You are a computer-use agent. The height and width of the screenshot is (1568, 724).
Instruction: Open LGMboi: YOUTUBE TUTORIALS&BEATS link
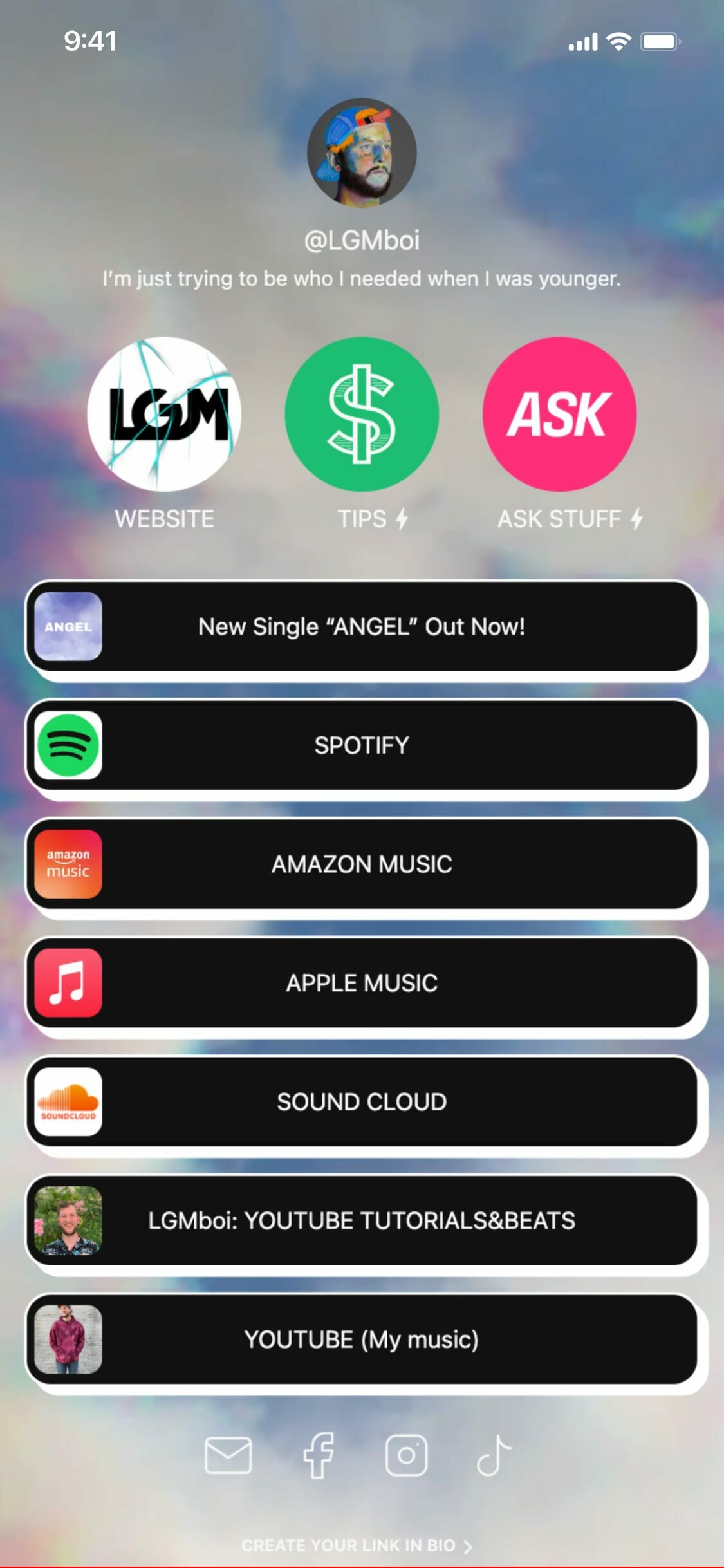(362, 1220)
